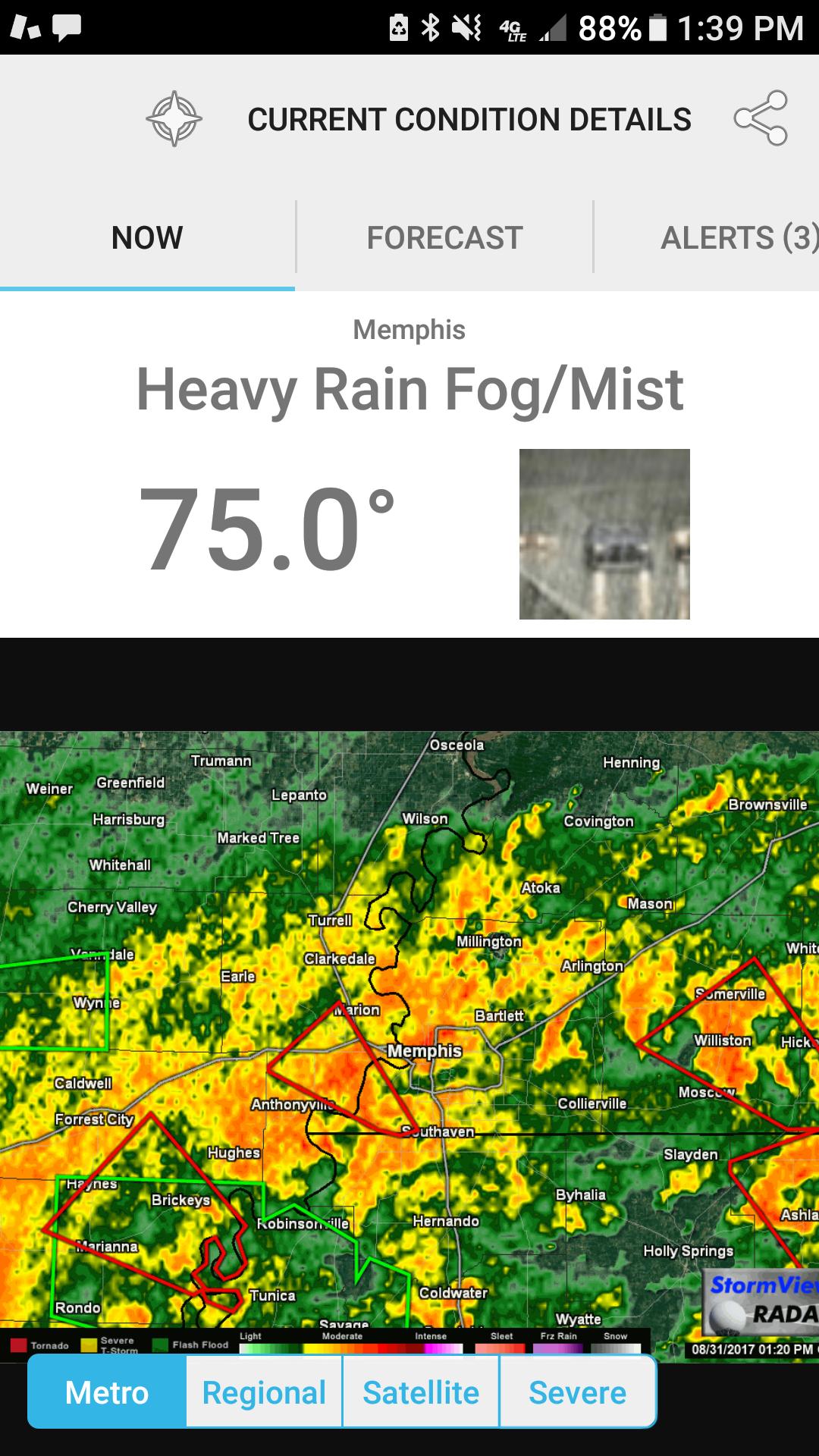This screenshot has width=819, height=1456.
Task: Switch radar to Regional view
Action: (264, 1392)
